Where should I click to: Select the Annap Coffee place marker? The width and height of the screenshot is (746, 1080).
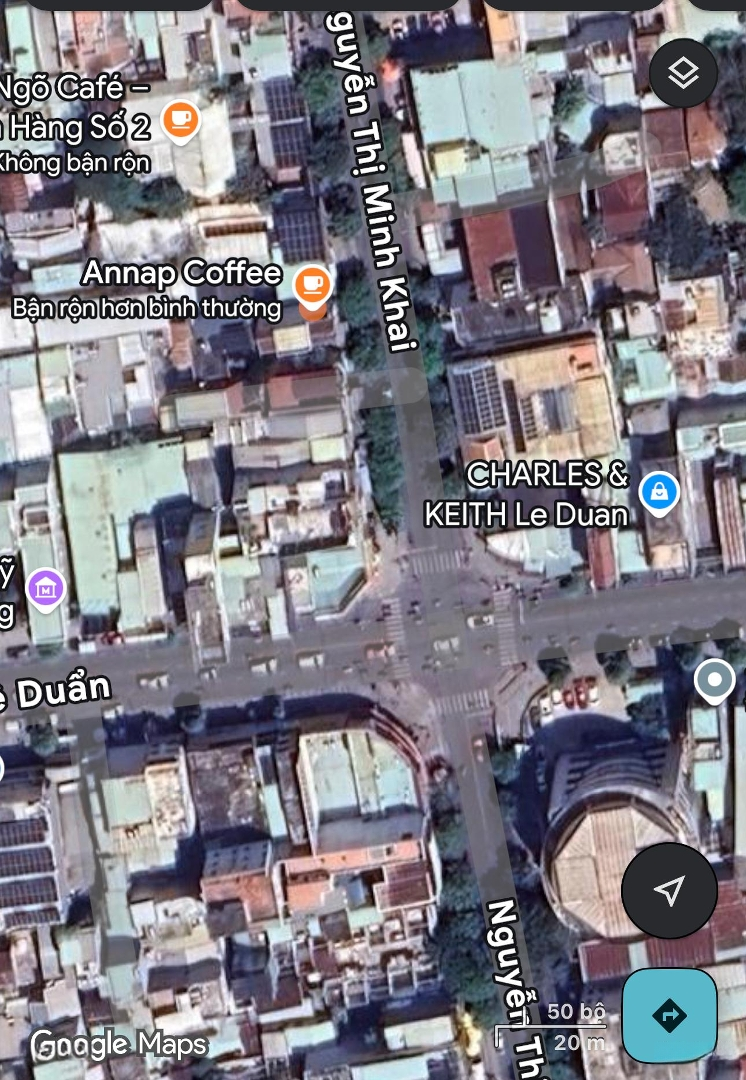[312, 286]
